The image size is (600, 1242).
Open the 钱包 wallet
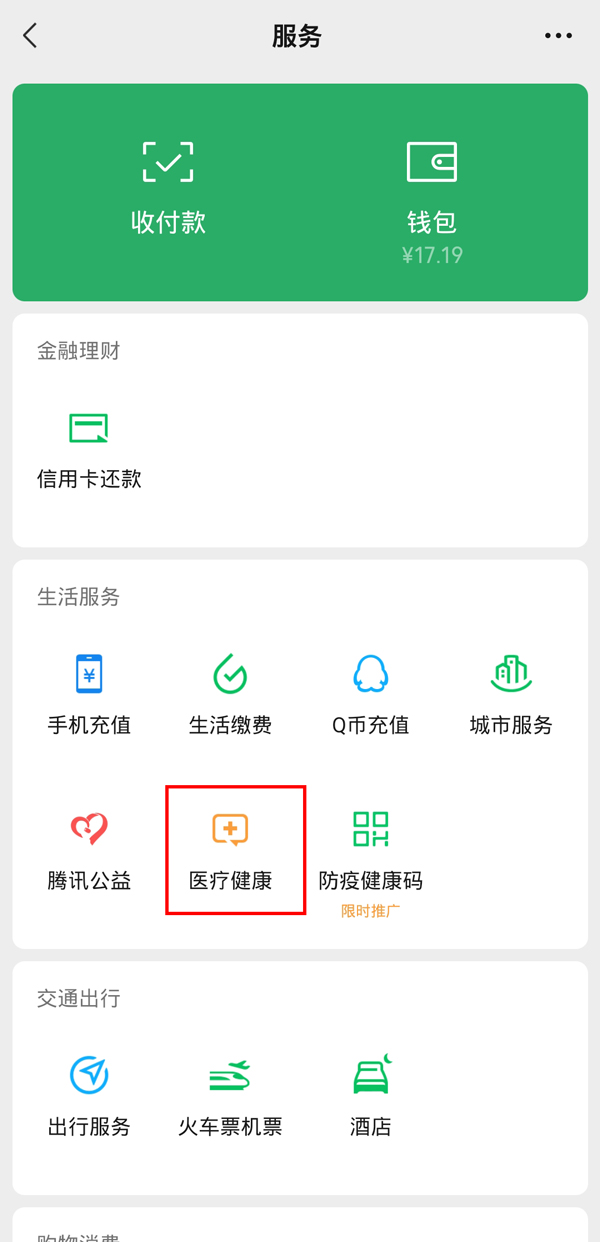point(431,199)
